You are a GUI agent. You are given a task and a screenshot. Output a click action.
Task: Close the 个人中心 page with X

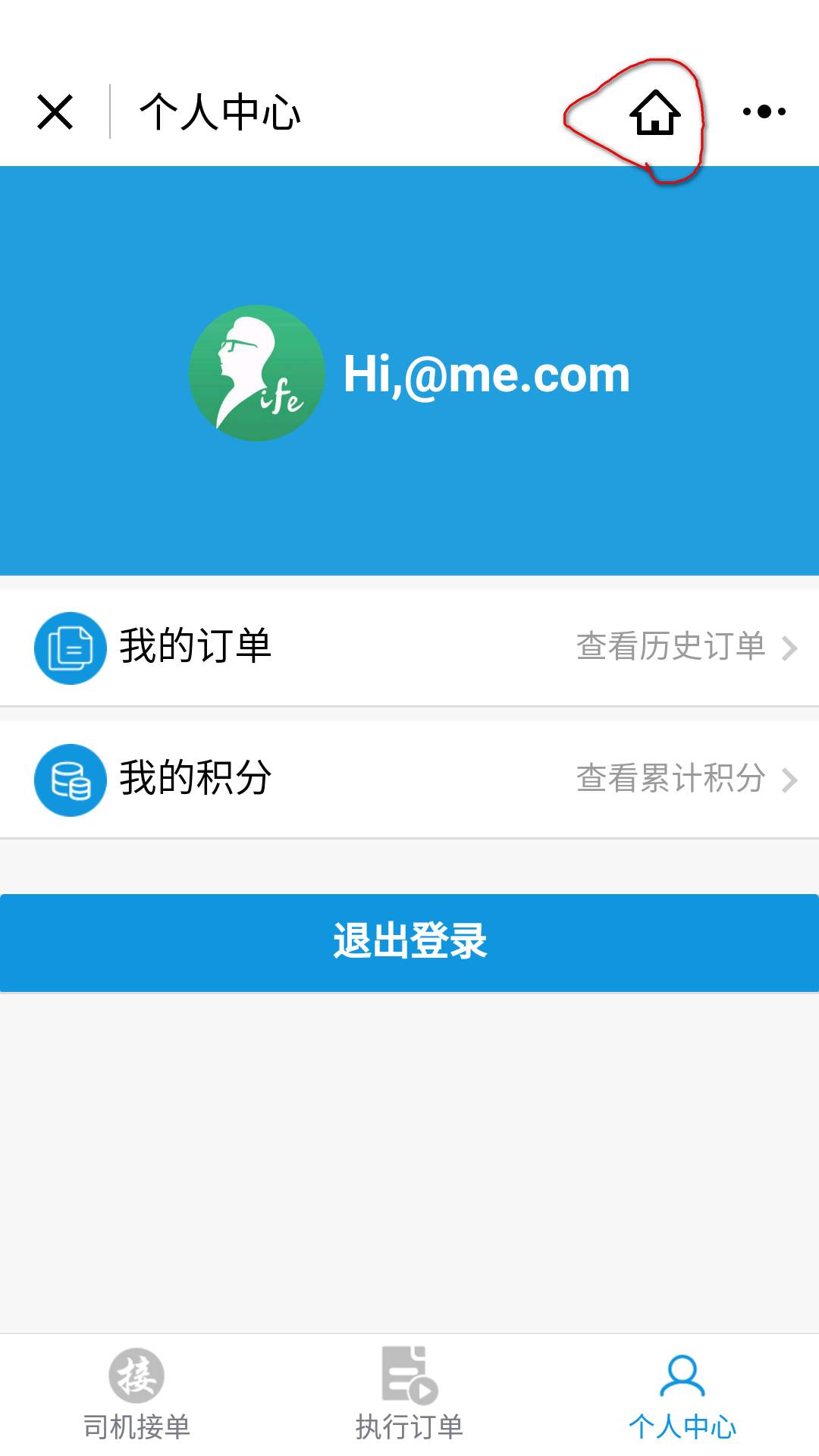(55, 112)
